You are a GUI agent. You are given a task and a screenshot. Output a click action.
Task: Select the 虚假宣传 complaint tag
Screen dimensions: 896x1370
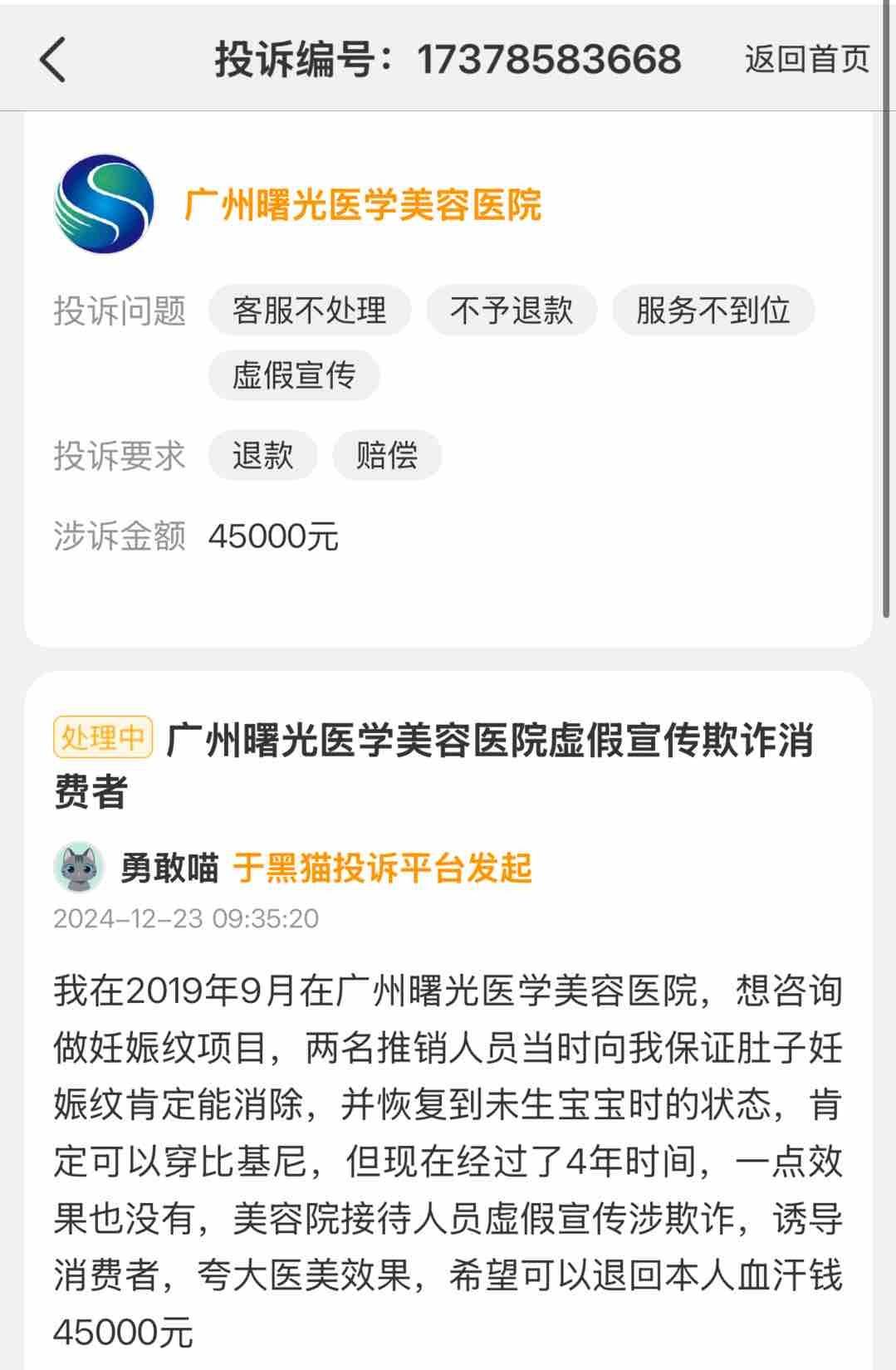293,375
